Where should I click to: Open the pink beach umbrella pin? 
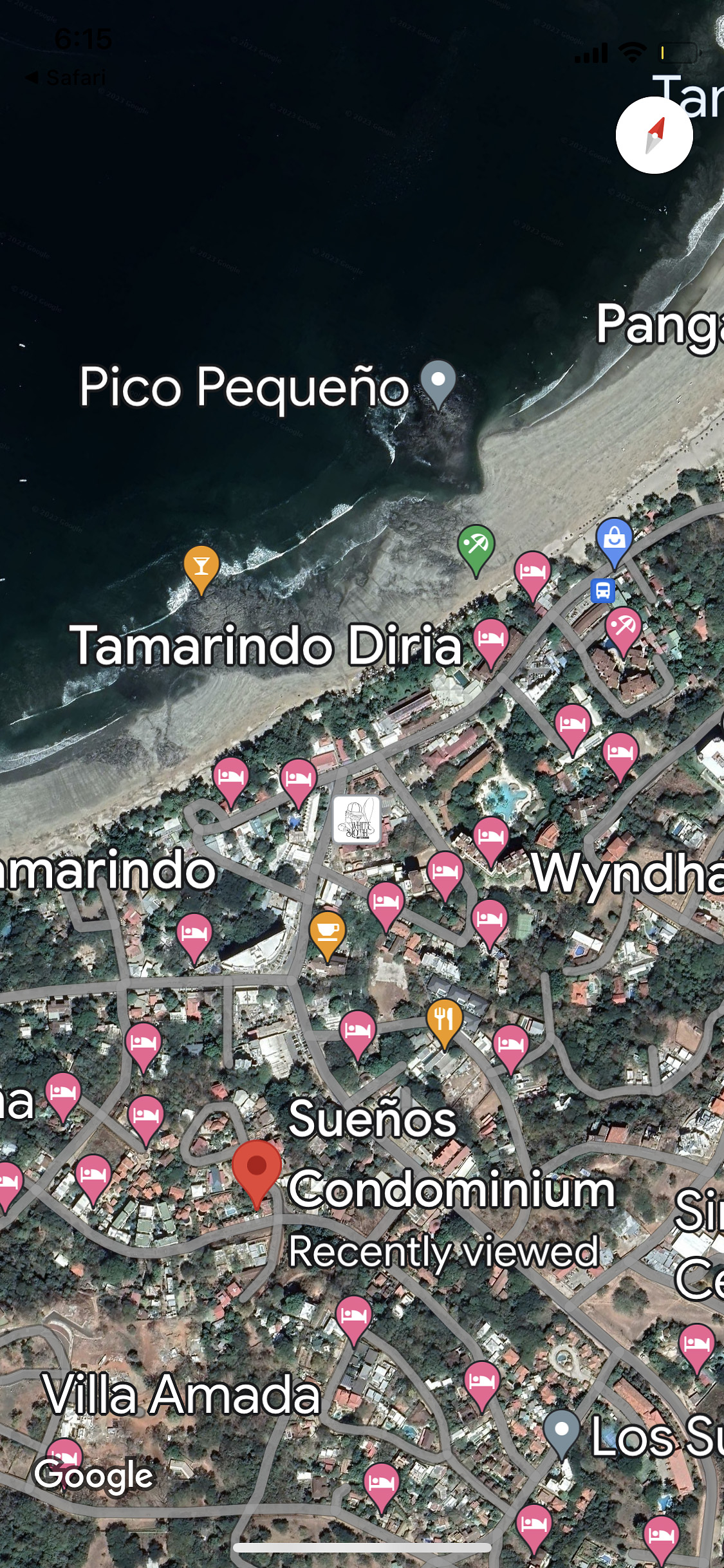click(623, 630)
